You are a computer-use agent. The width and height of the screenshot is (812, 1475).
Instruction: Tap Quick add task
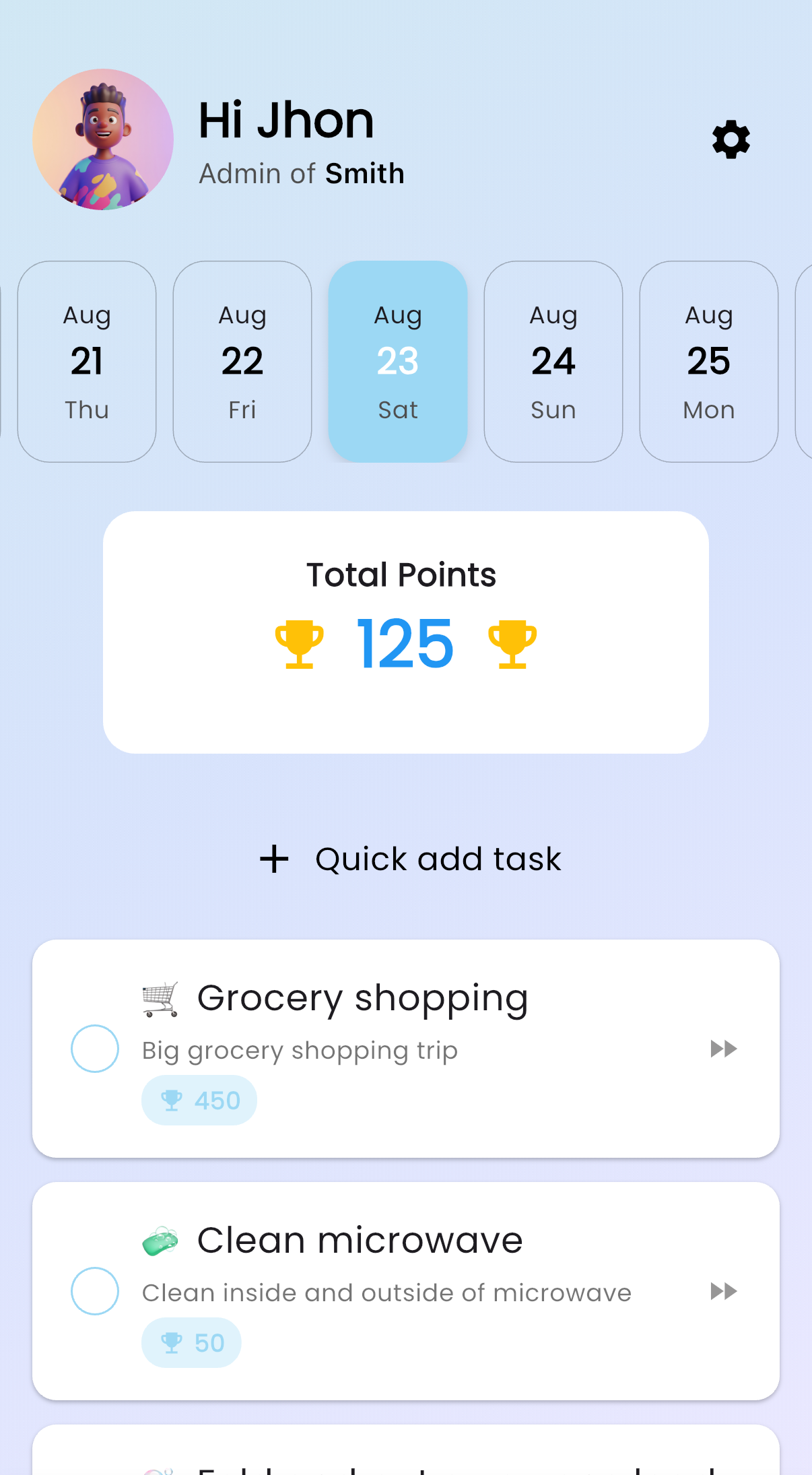coord(437,858)
